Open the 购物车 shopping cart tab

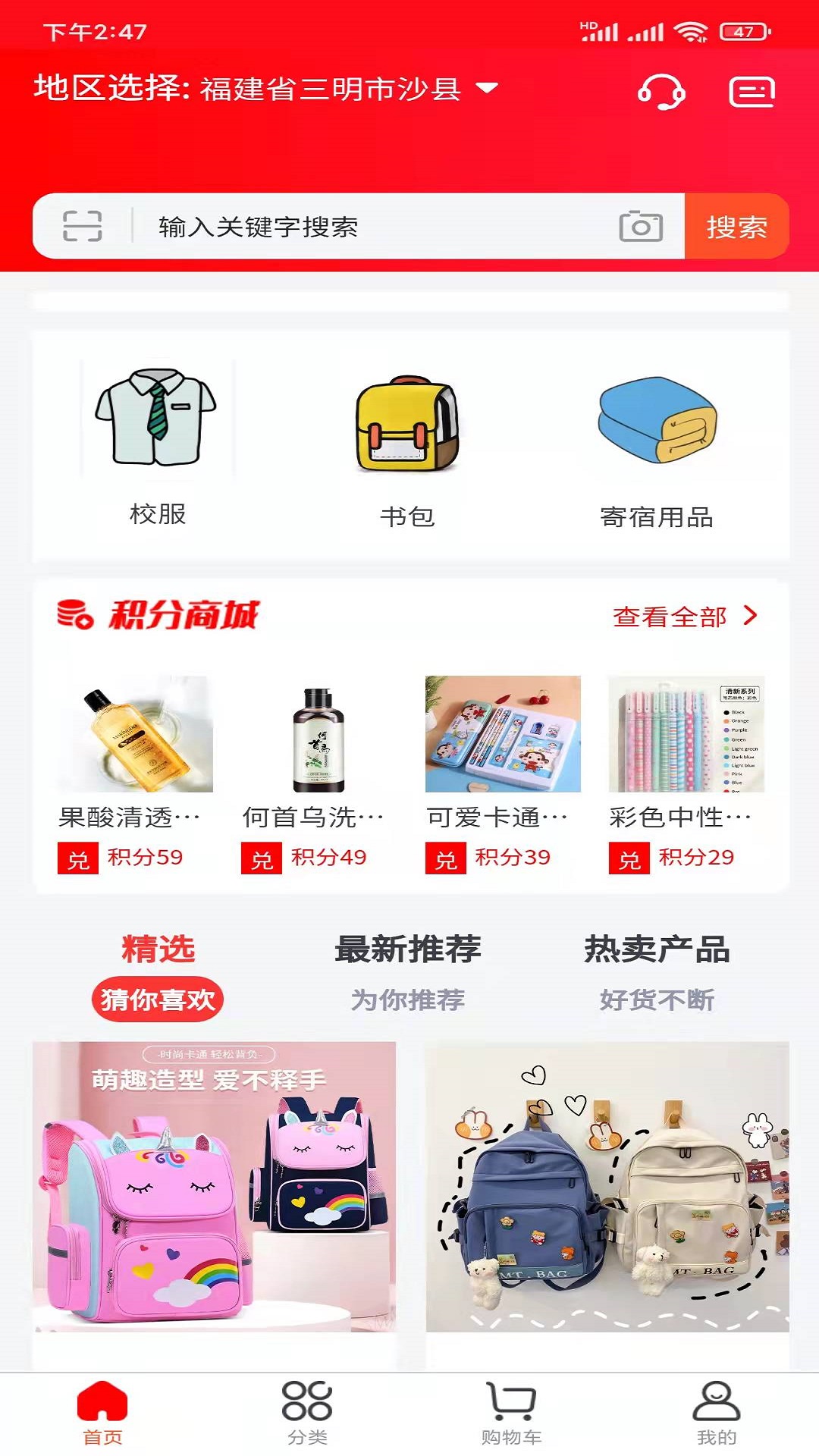(x=512, y=1412)
